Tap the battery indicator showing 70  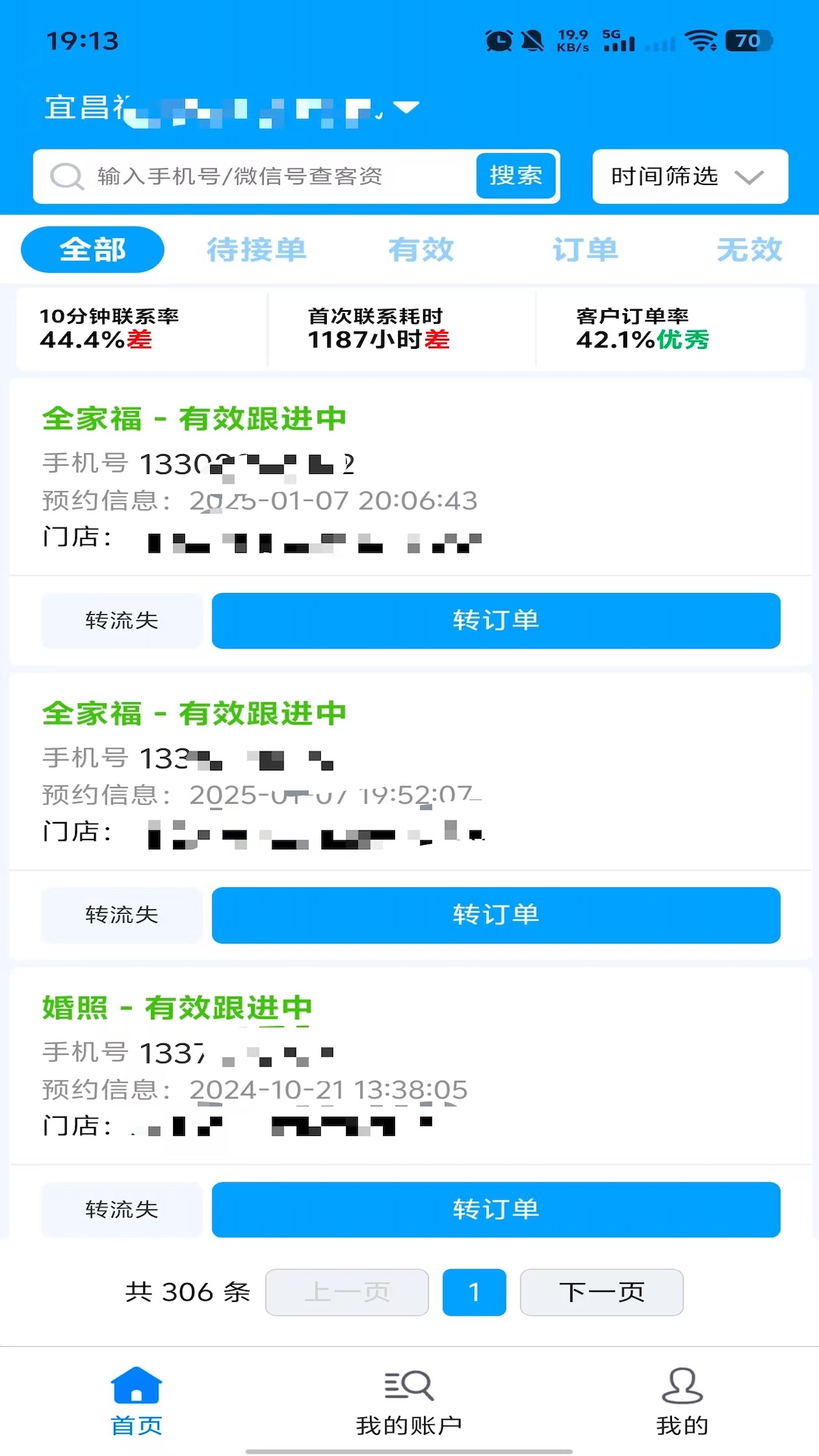(x=746, y=42)
